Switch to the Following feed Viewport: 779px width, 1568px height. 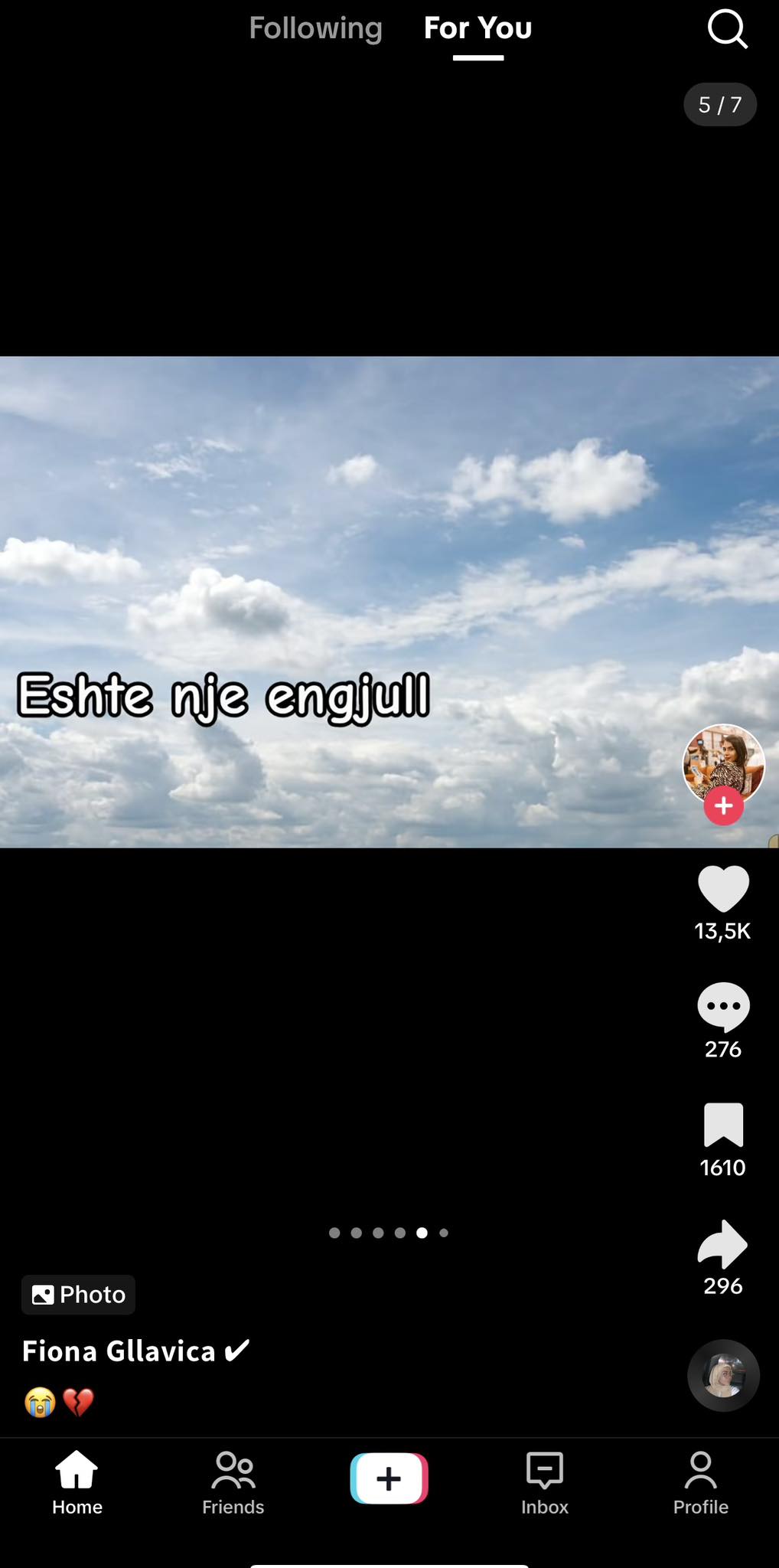(x=315, y=28)
